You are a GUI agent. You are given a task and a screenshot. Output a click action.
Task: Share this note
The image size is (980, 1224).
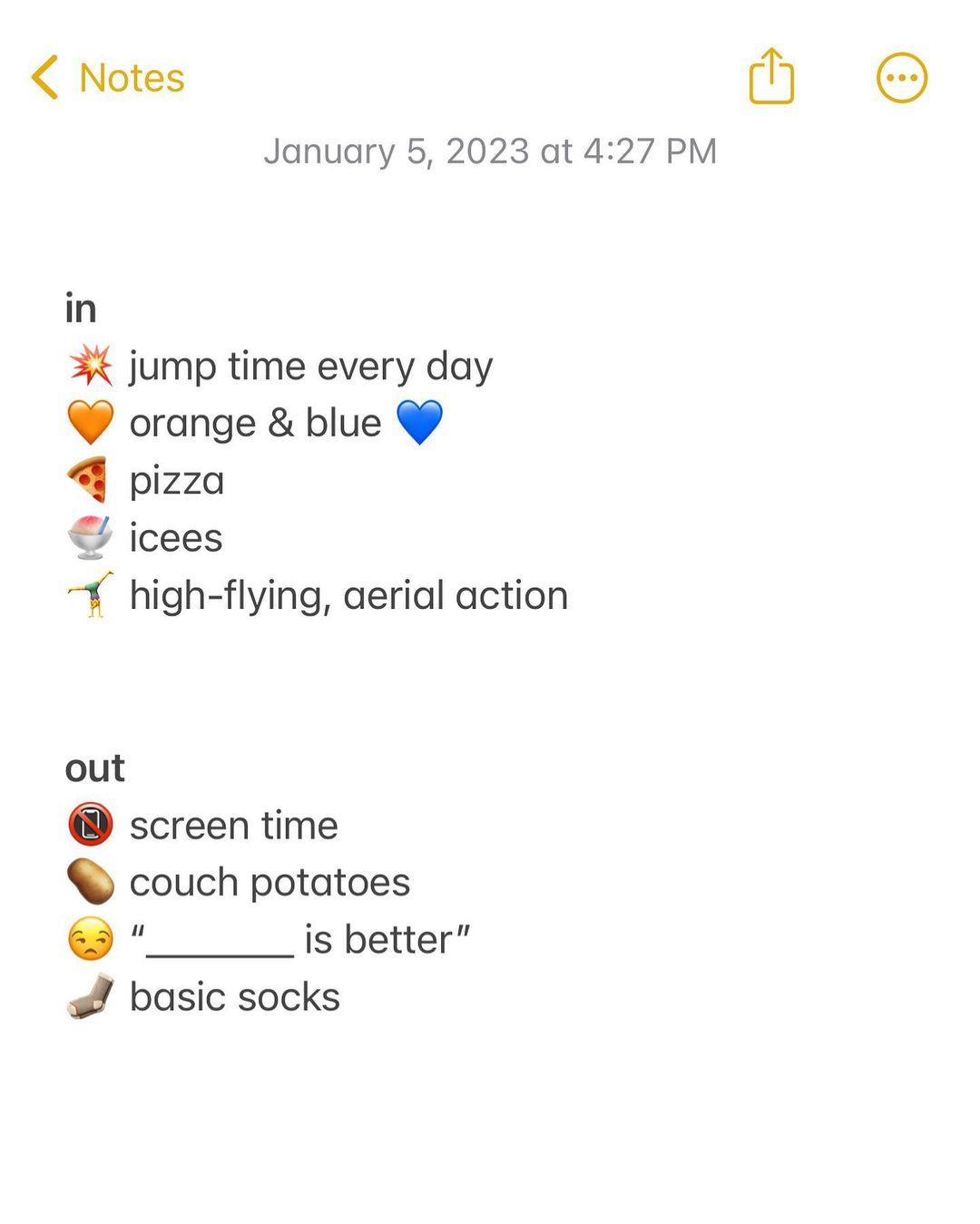(x=771, y=76)
